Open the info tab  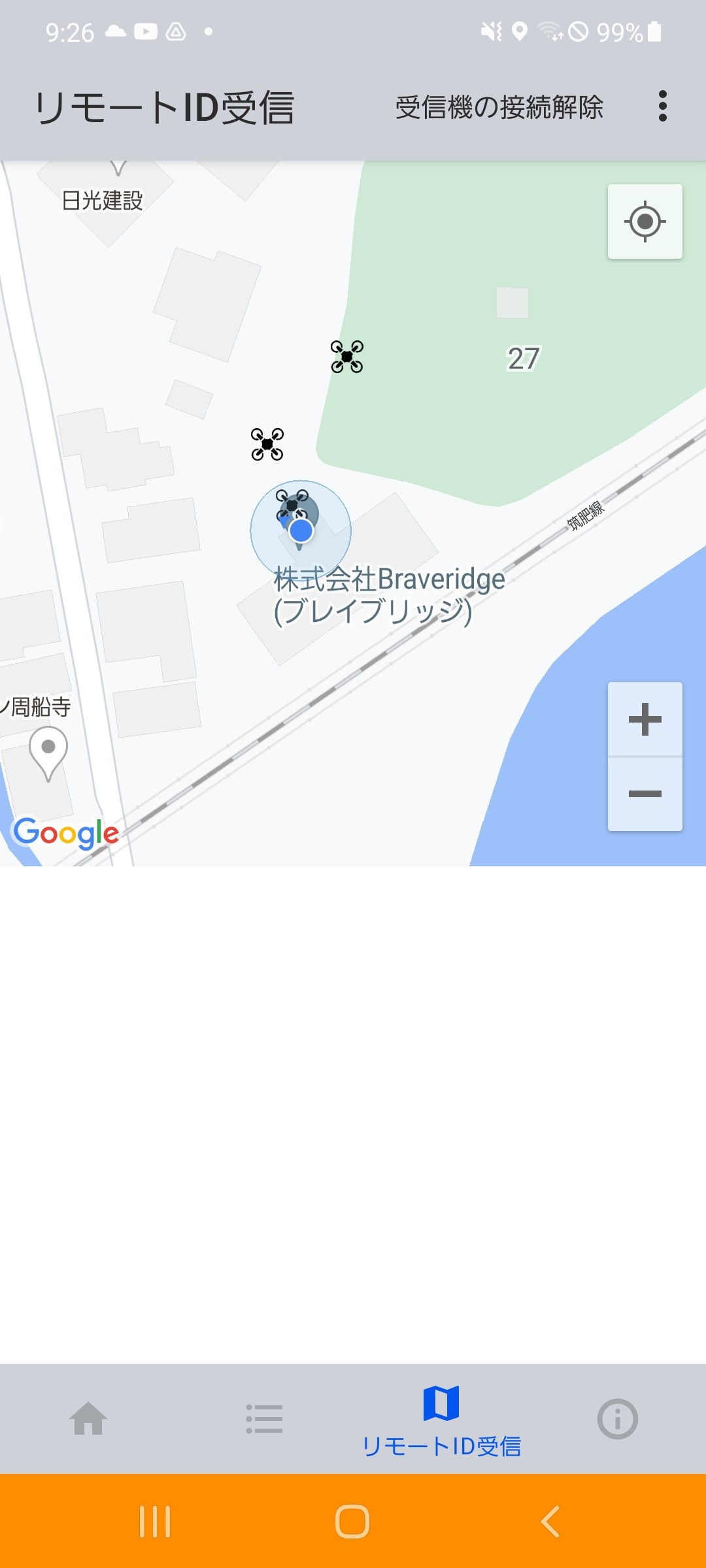[617, 1418]
